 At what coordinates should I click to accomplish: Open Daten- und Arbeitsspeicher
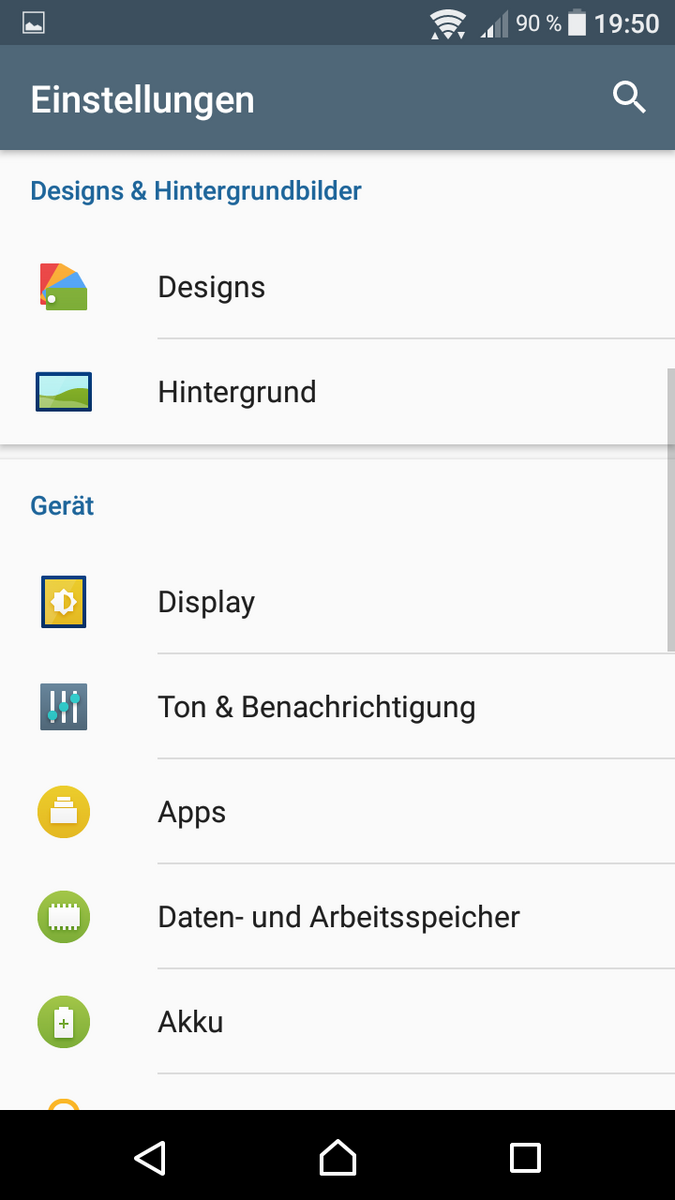pos(338,917)
